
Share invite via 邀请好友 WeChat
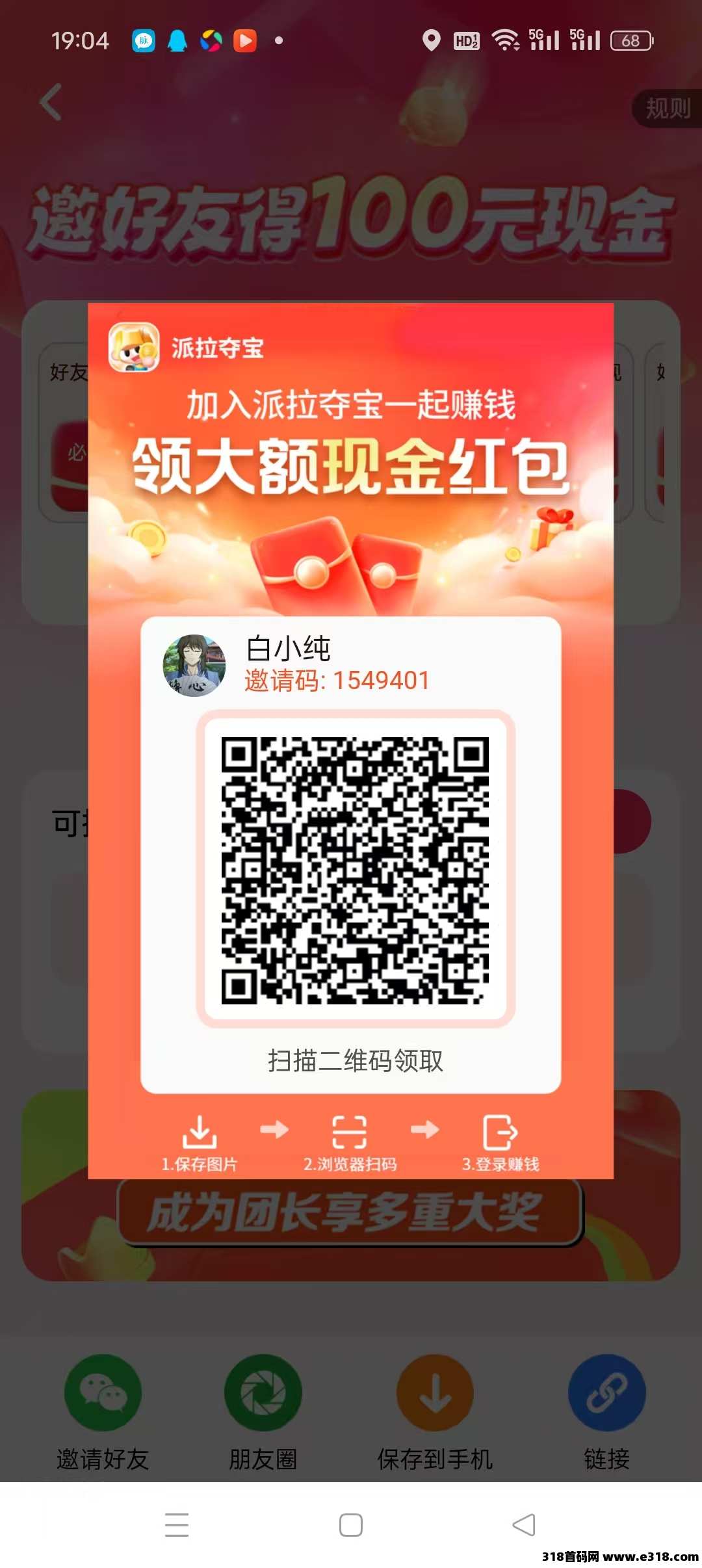(103, 1393)
